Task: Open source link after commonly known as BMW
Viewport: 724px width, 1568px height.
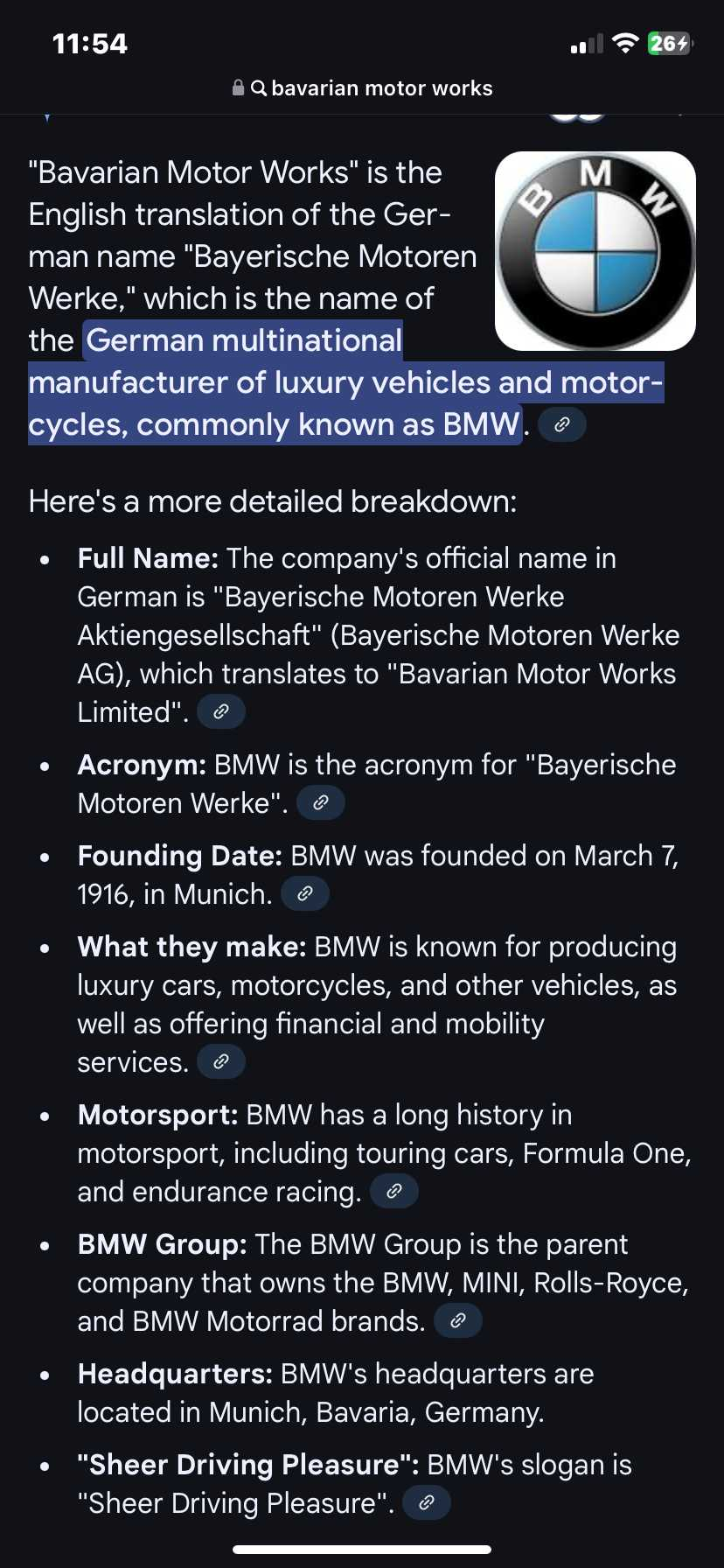Action: pyautogui.click(x=562, y=424)
